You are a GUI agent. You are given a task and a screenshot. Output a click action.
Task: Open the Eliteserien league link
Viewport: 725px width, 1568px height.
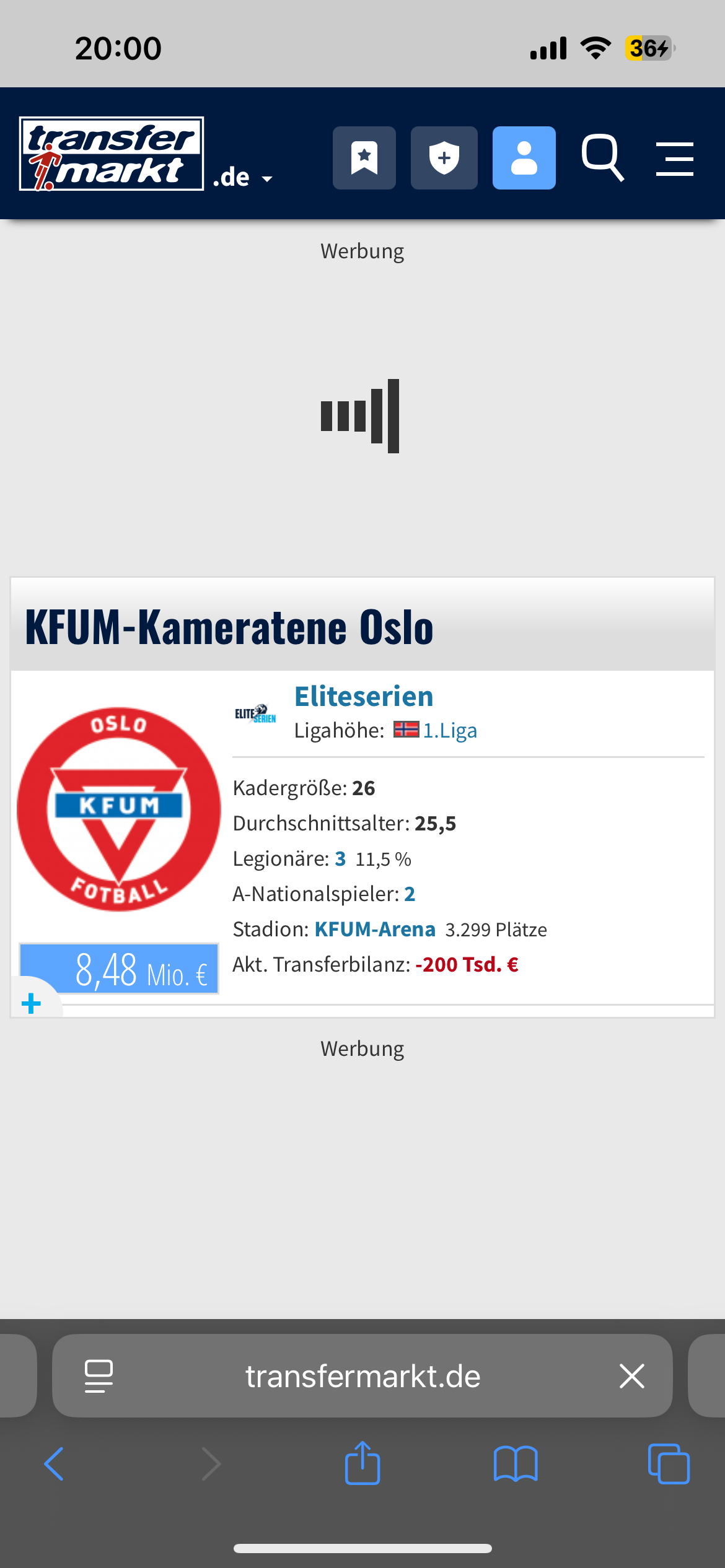[364, 697]
